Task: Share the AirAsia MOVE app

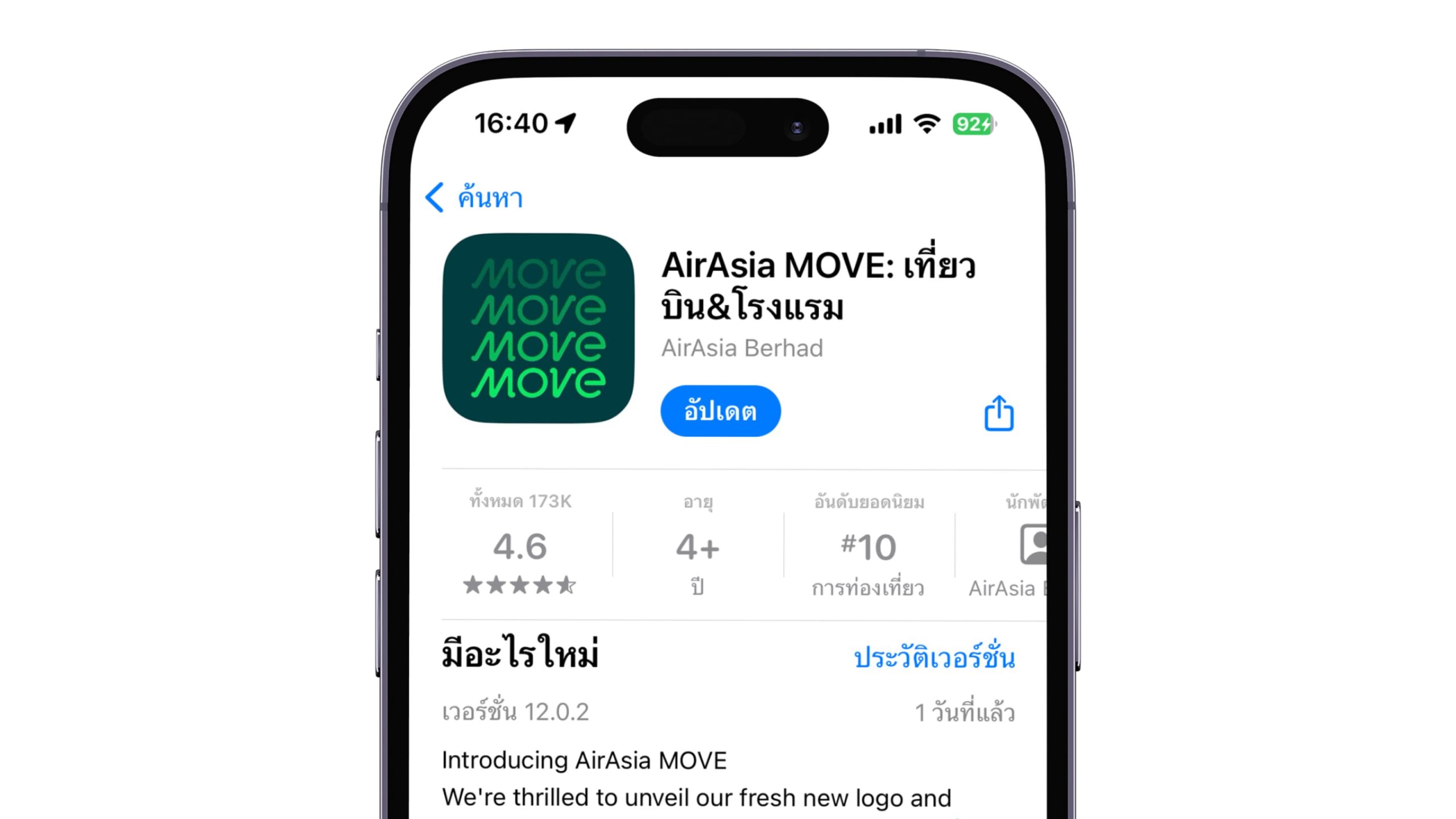Action: click(x=999, y=413)
